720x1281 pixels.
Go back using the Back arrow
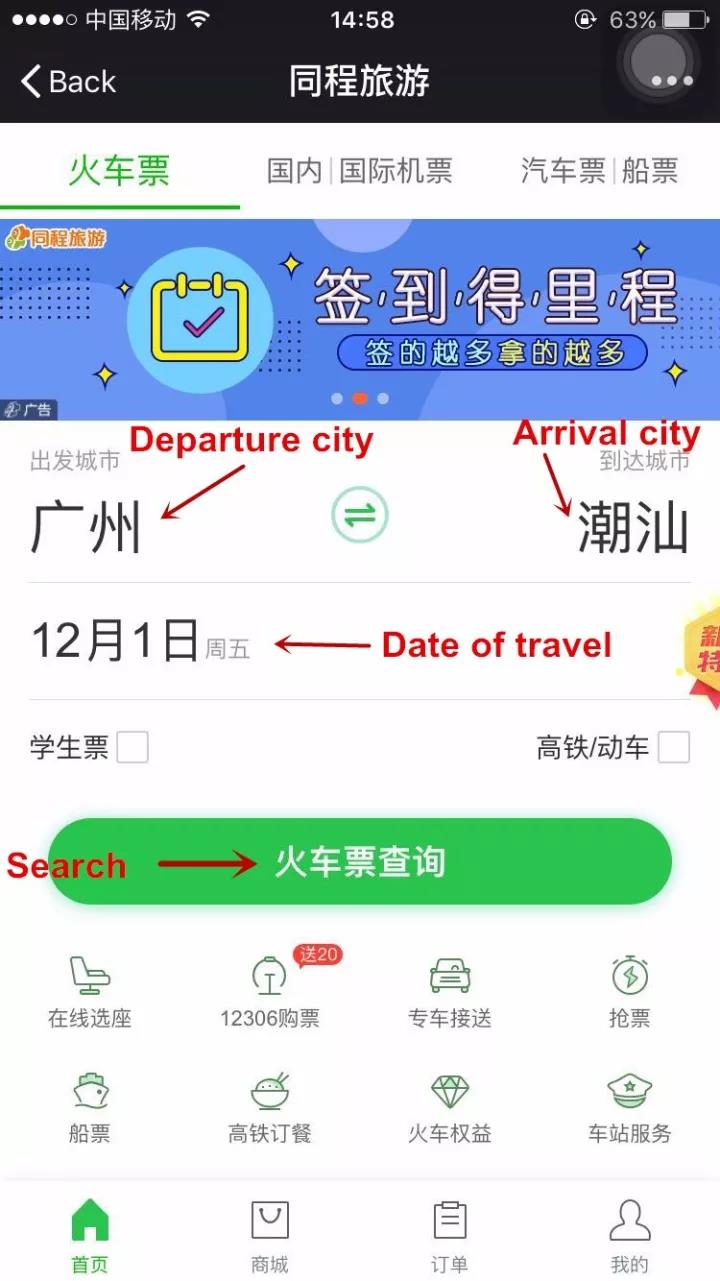click(68, 82)
